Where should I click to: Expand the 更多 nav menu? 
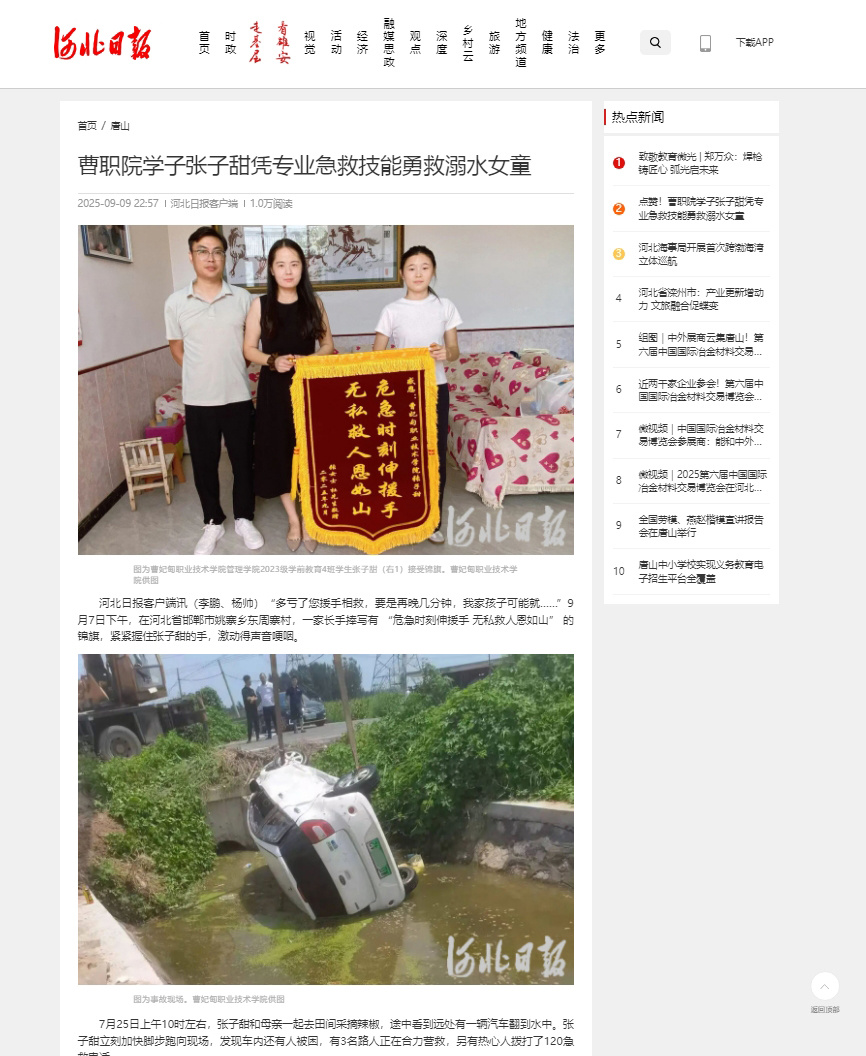599,42
